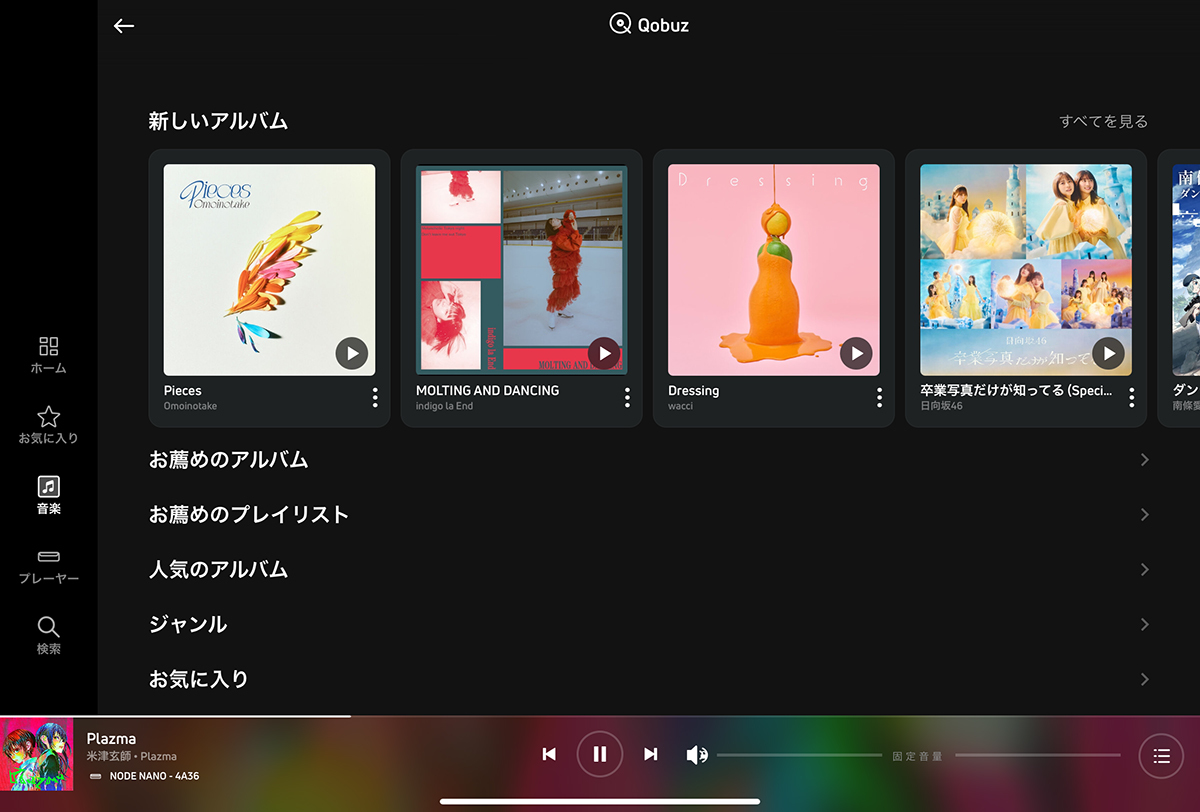Open すべてを見る for new albums
This screenshot has width=1200, height=812.
coord(1103,121)
